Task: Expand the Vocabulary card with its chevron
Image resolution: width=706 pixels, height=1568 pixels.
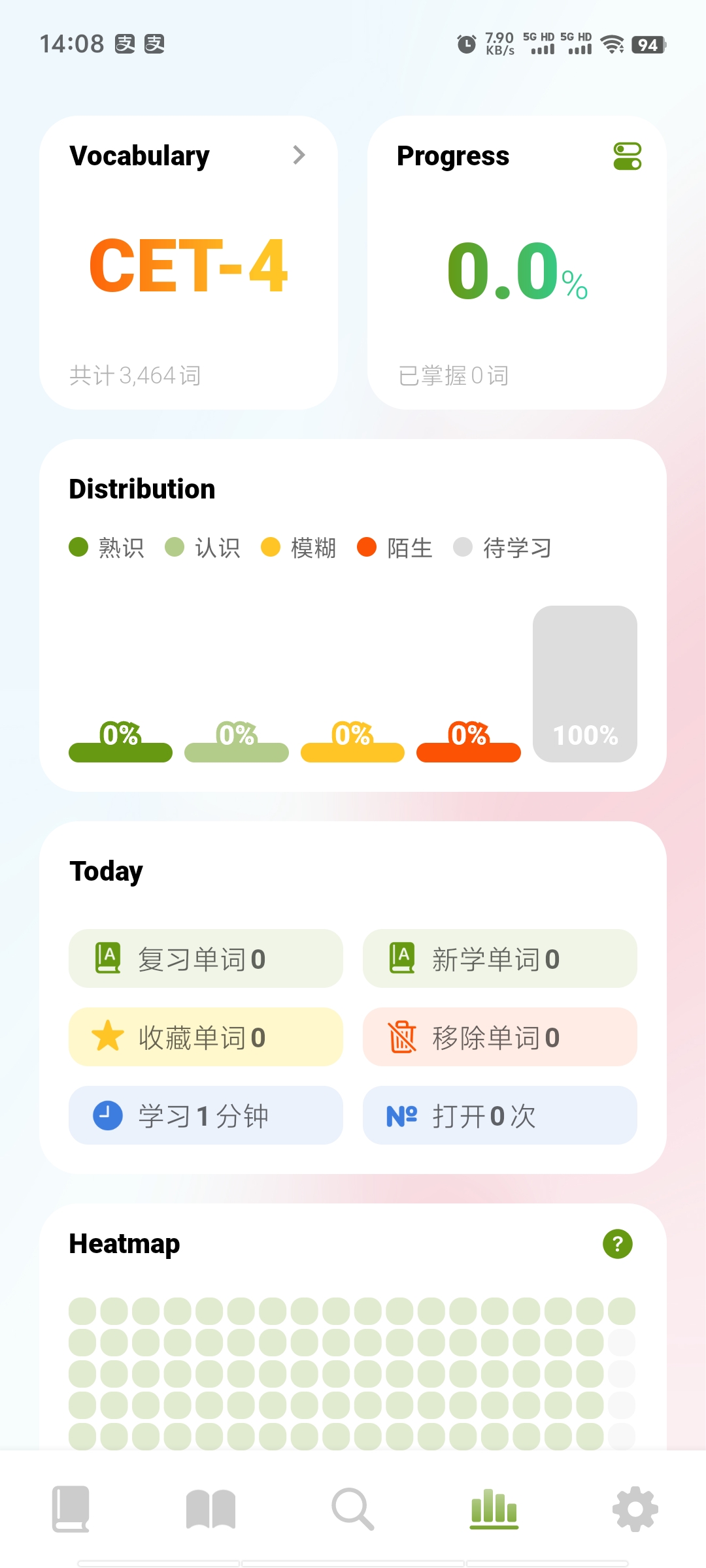Action: point(299,155)
